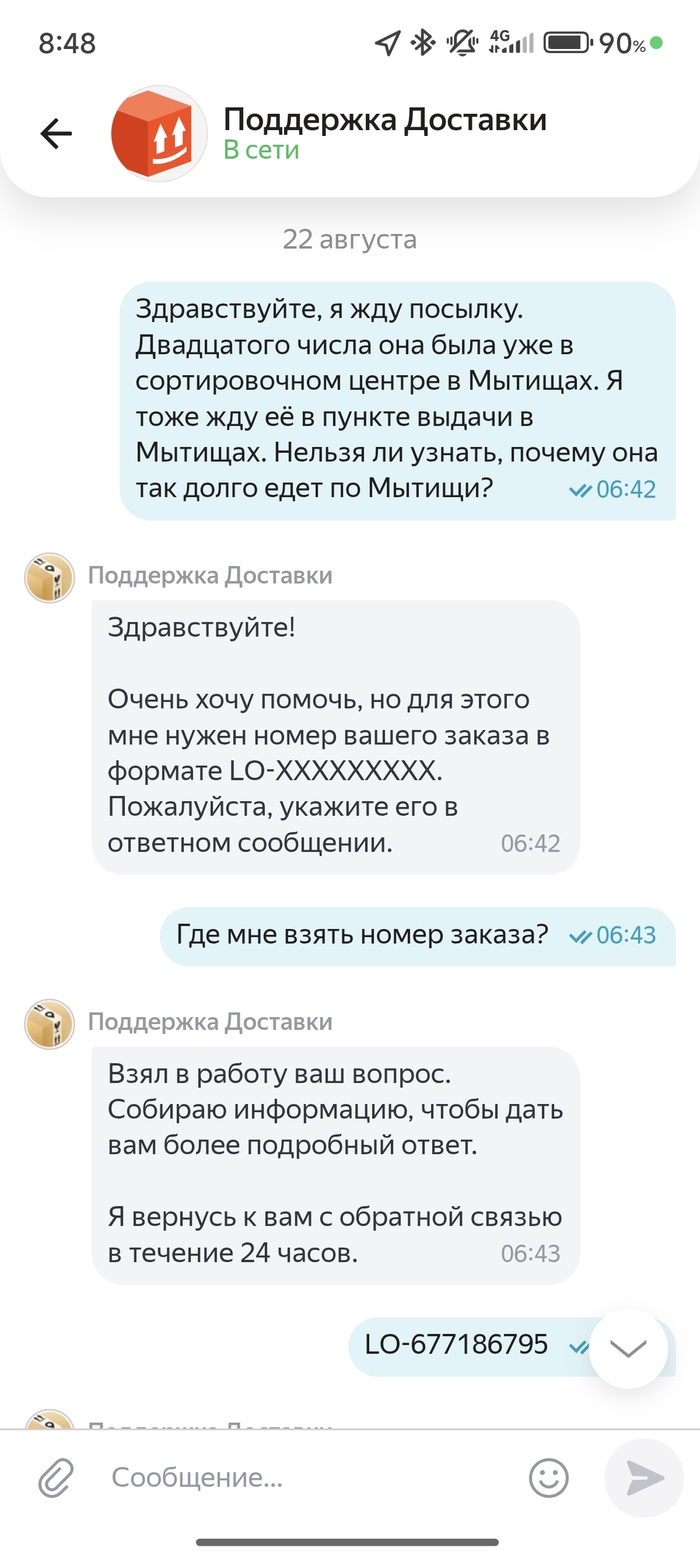Open Поддержка Доставки chat profile header
Image resolution: width=700 pixels, height=1558 pixels.
tap(384, 133)
